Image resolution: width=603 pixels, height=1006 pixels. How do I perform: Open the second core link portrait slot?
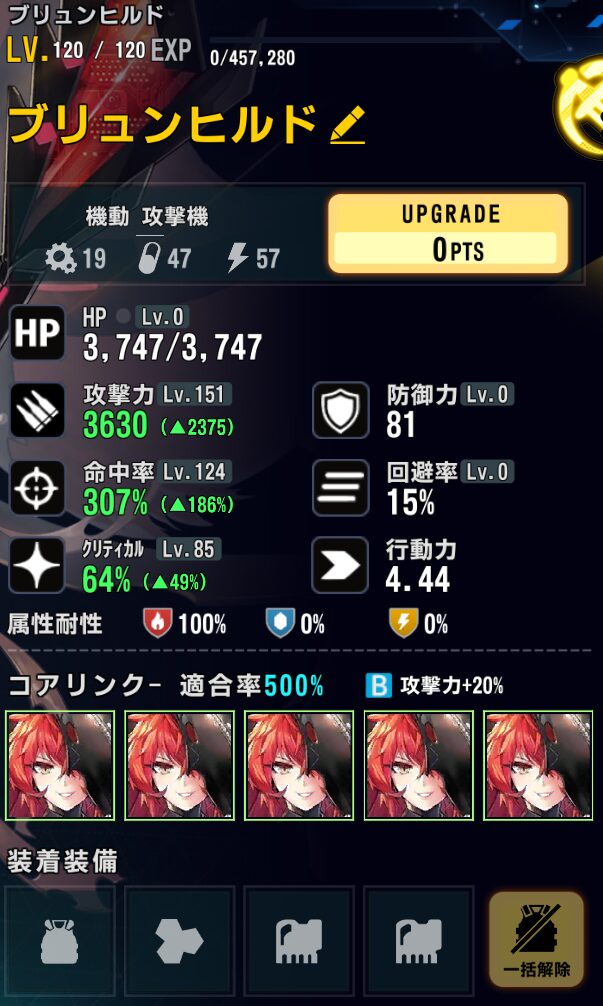[x=179, y=765]
